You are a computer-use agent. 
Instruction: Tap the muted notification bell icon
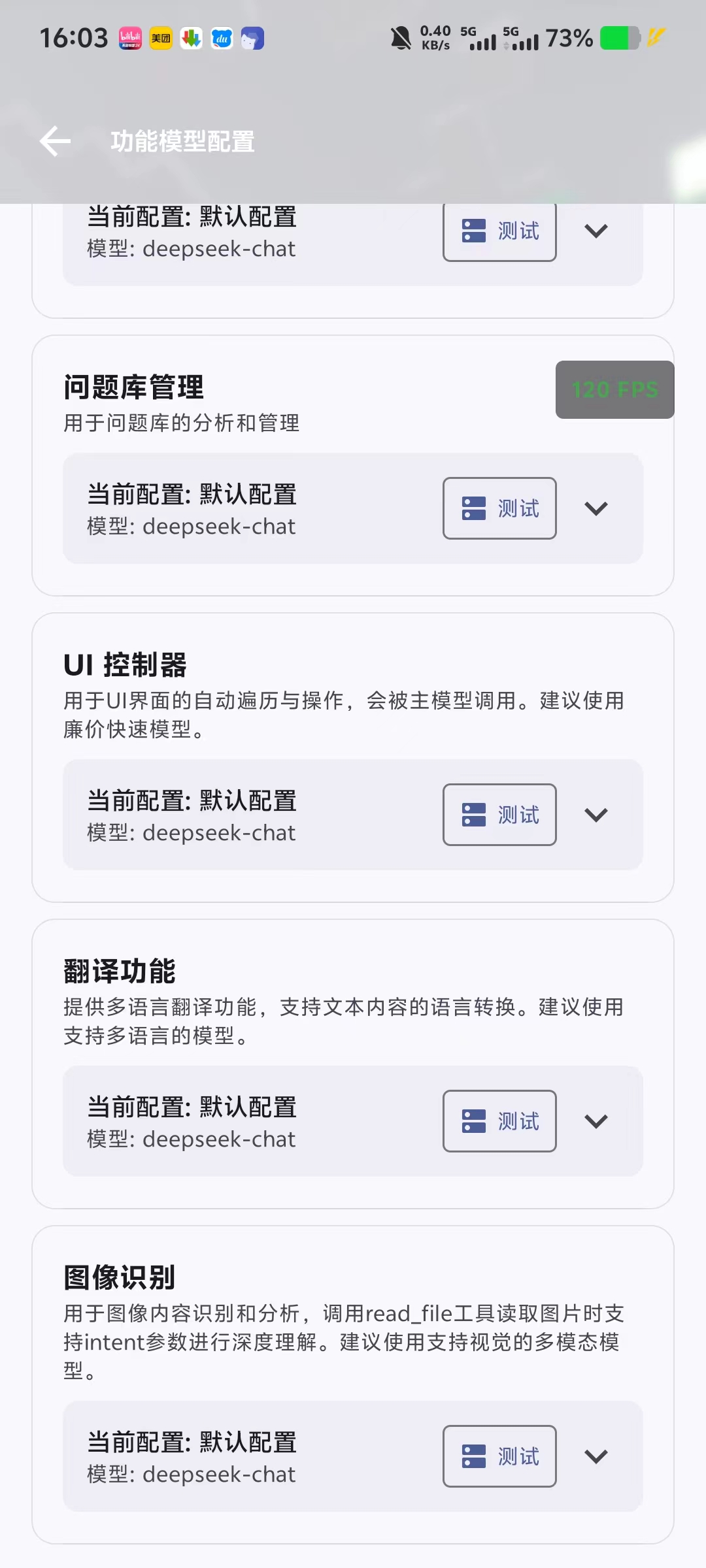(x=399, y=37)
